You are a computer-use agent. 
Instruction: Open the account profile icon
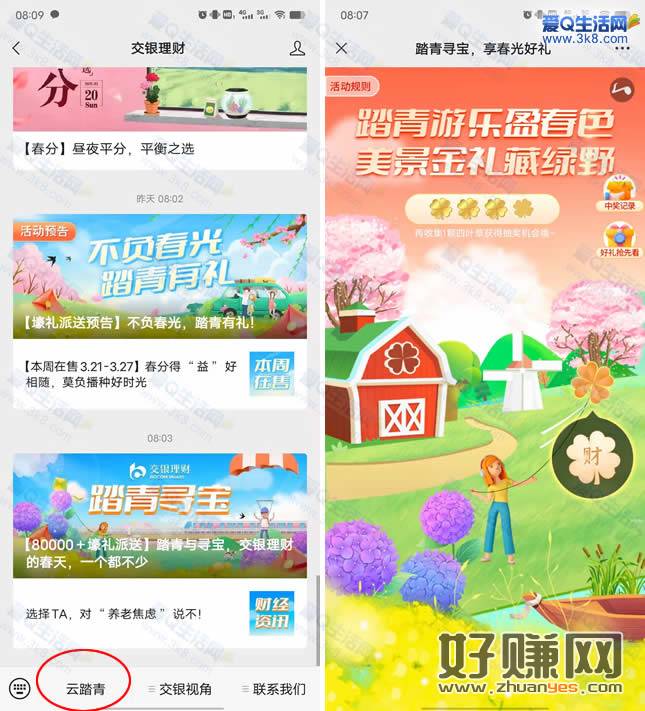(x=297, y=48)
